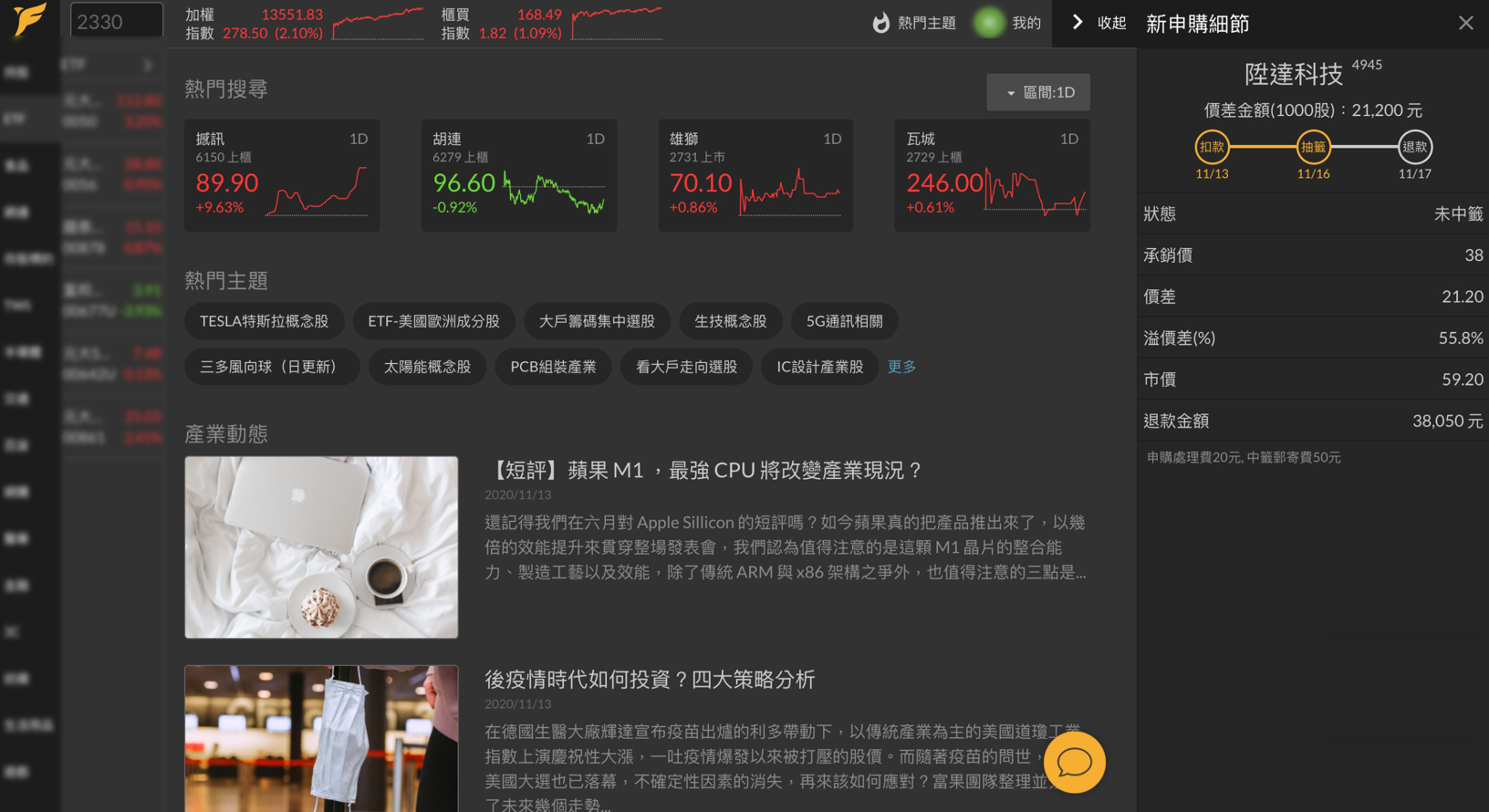The width and height of the screenshot is (1489, 812).
Task: Open the 熱門主題 section
Action: point(914,23)
